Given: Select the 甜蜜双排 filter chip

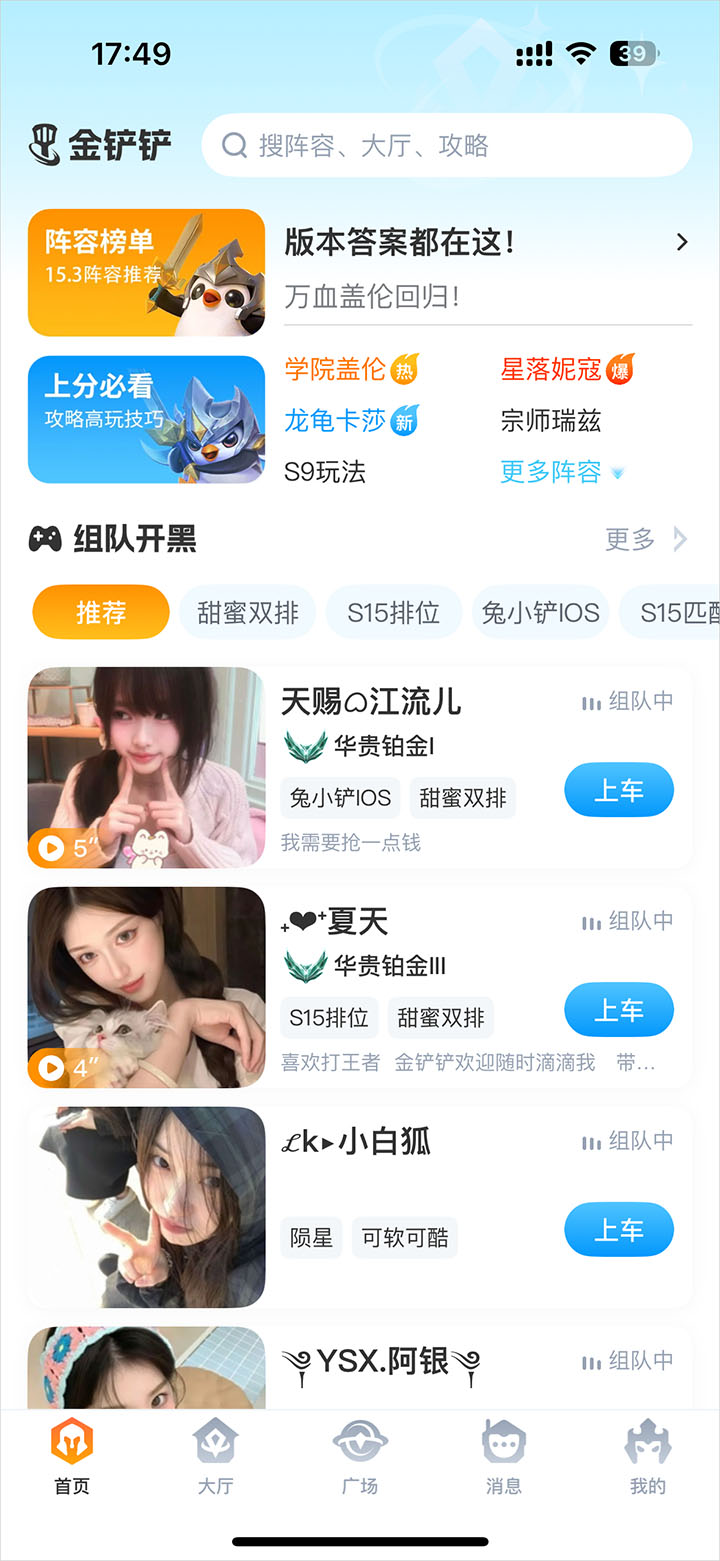Looking at the screenshot, I should point(248,612).
